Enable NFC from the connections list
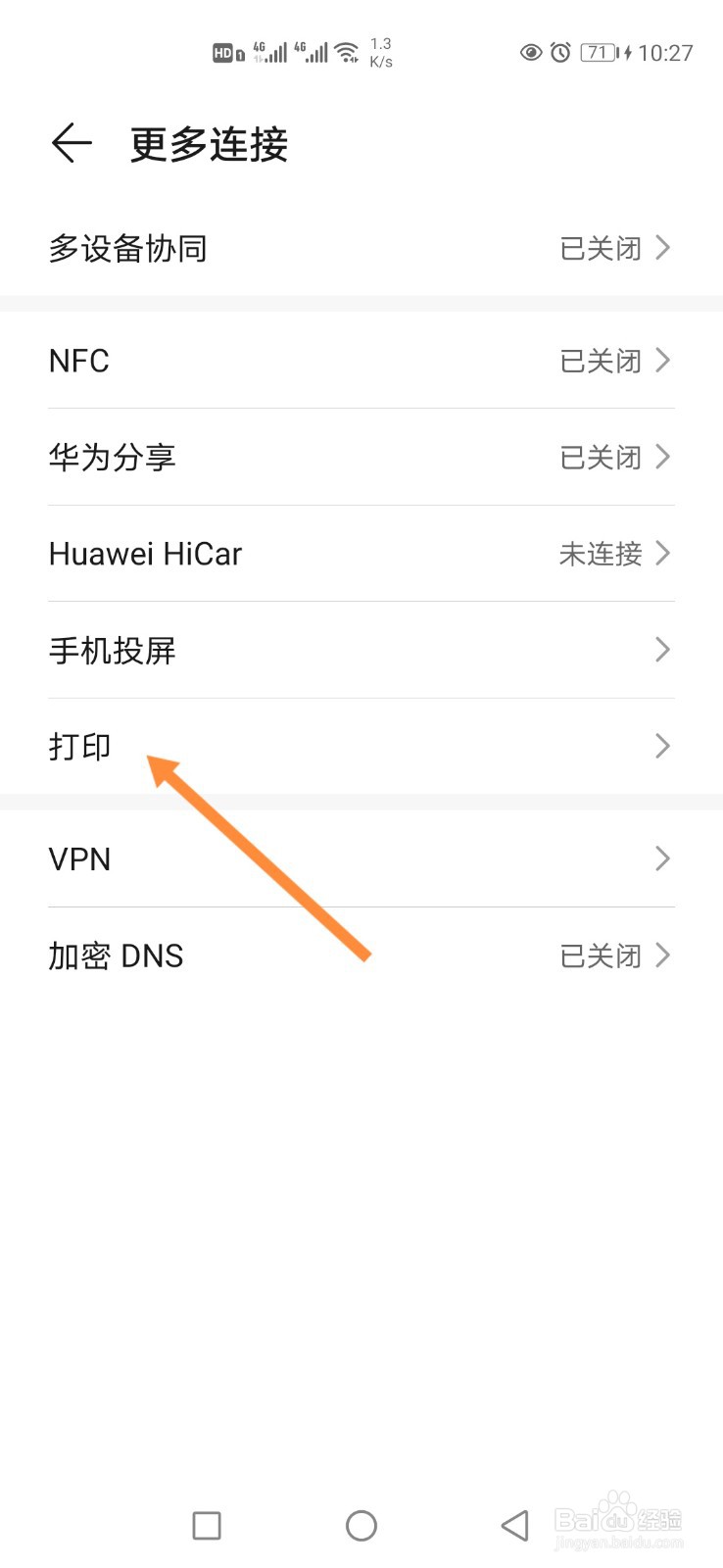This screenshot has height=1568, width=723. coord(361,361)
